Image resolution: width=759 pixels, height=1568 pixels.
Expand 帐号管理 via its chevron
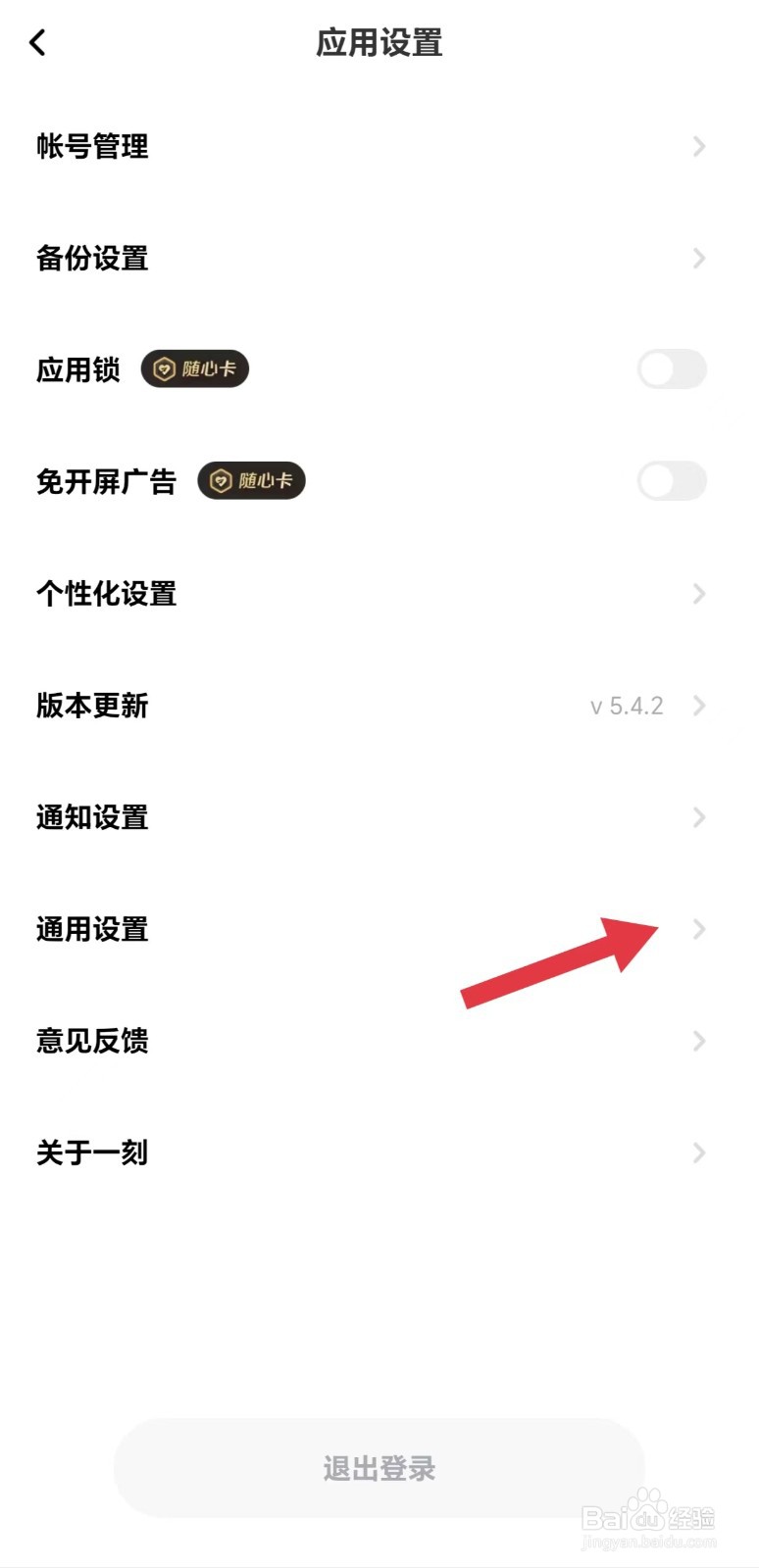[x=698, y=146]
